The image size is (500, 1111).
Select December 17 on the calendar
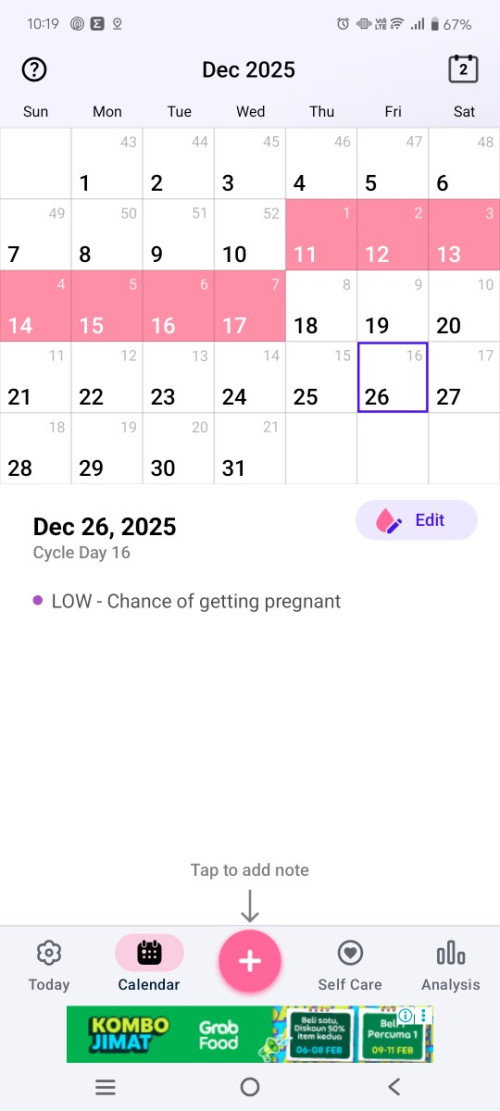coord(250,306)
